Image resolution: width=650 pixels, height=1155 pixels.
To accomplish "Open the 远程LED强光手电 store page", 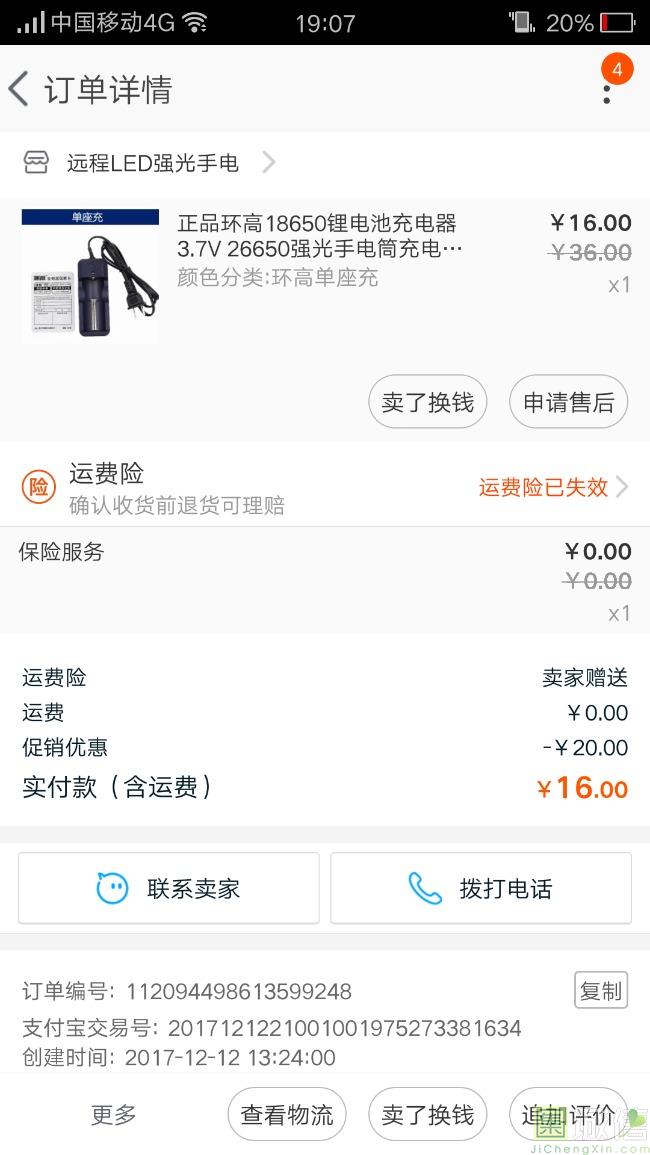I will tap(152, 163).
